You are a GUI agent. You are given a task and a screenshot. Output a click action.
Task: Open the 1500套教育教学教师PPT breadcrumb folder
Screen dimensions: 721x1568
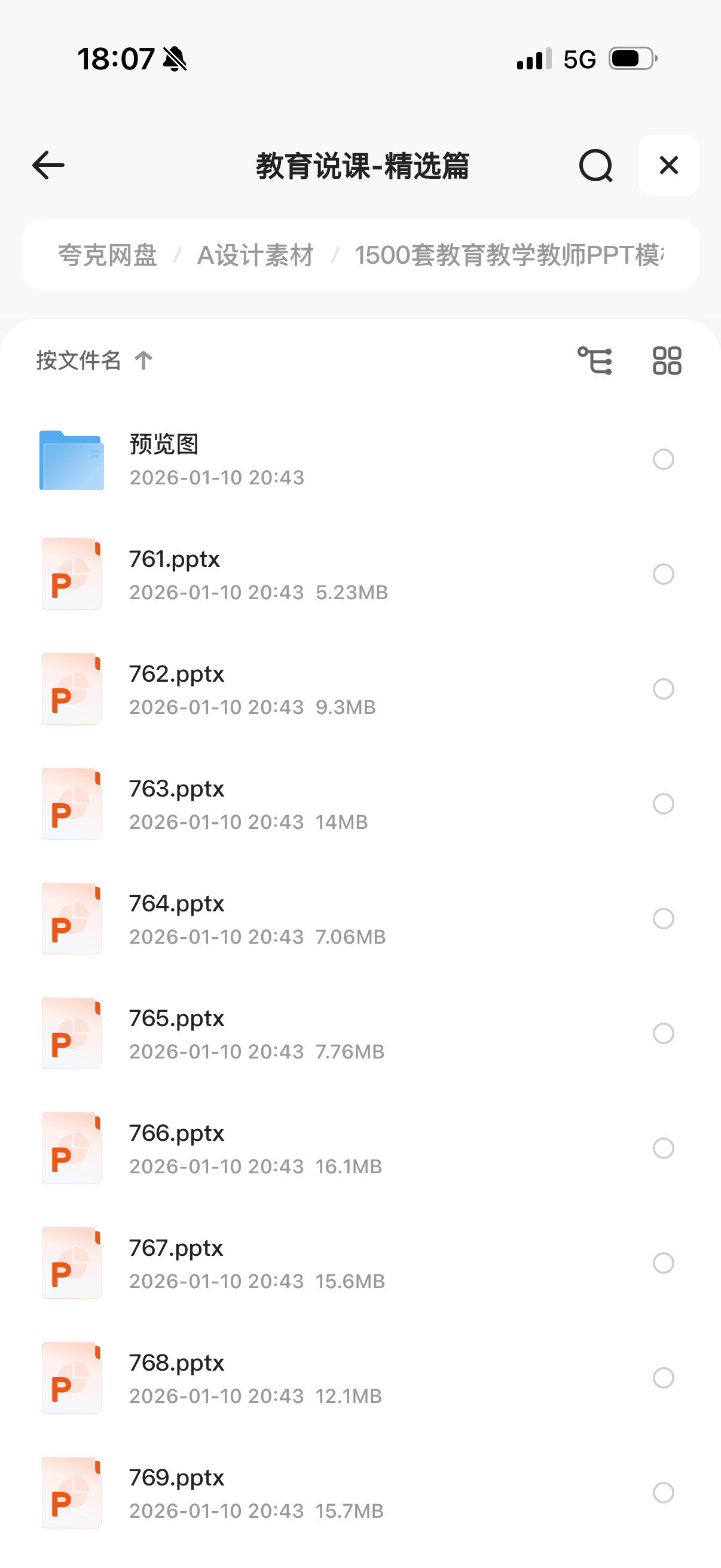click(x=509, y=255)
